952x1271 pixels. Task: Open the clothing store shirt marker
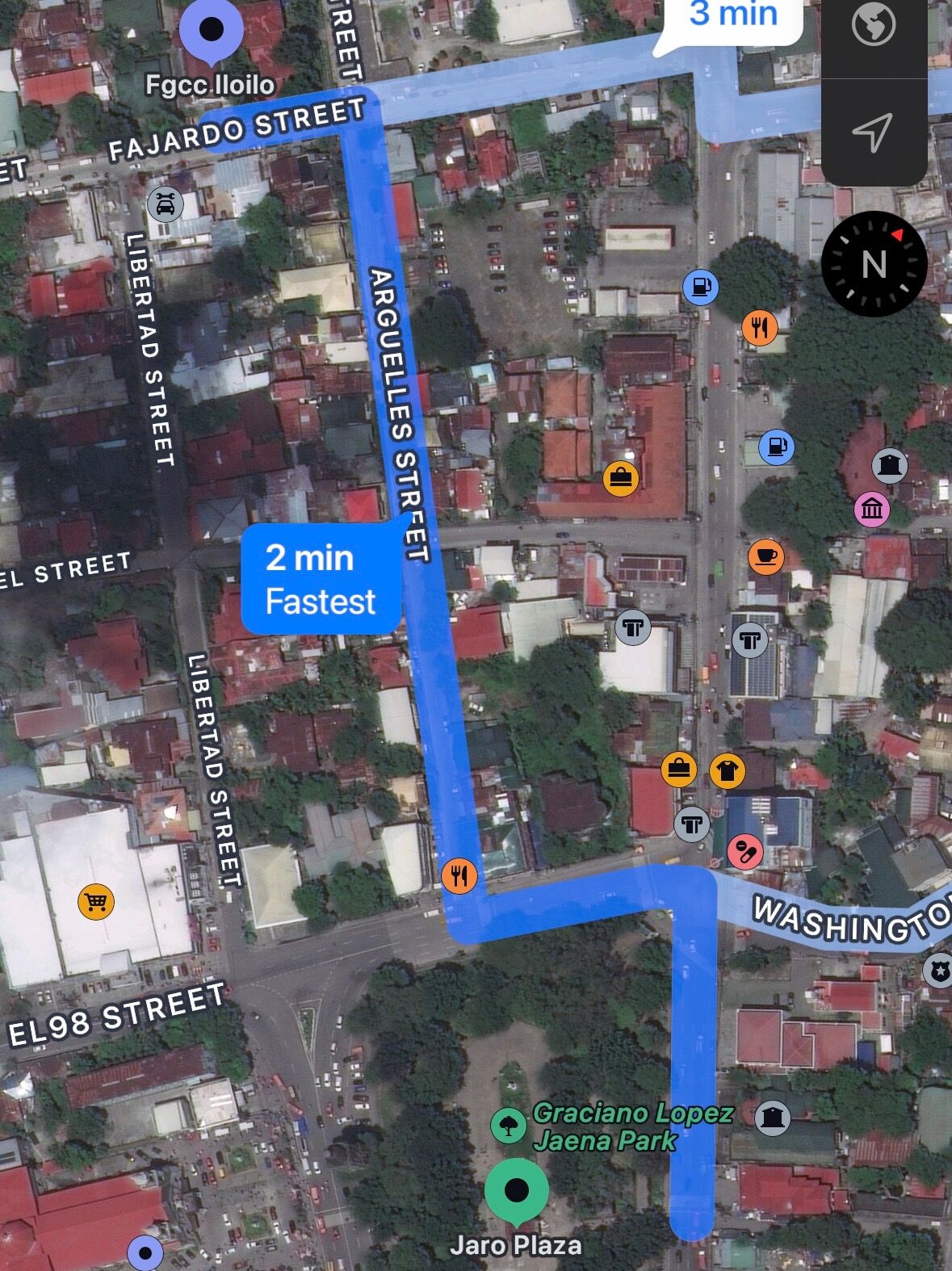click(x=727, y=770)
